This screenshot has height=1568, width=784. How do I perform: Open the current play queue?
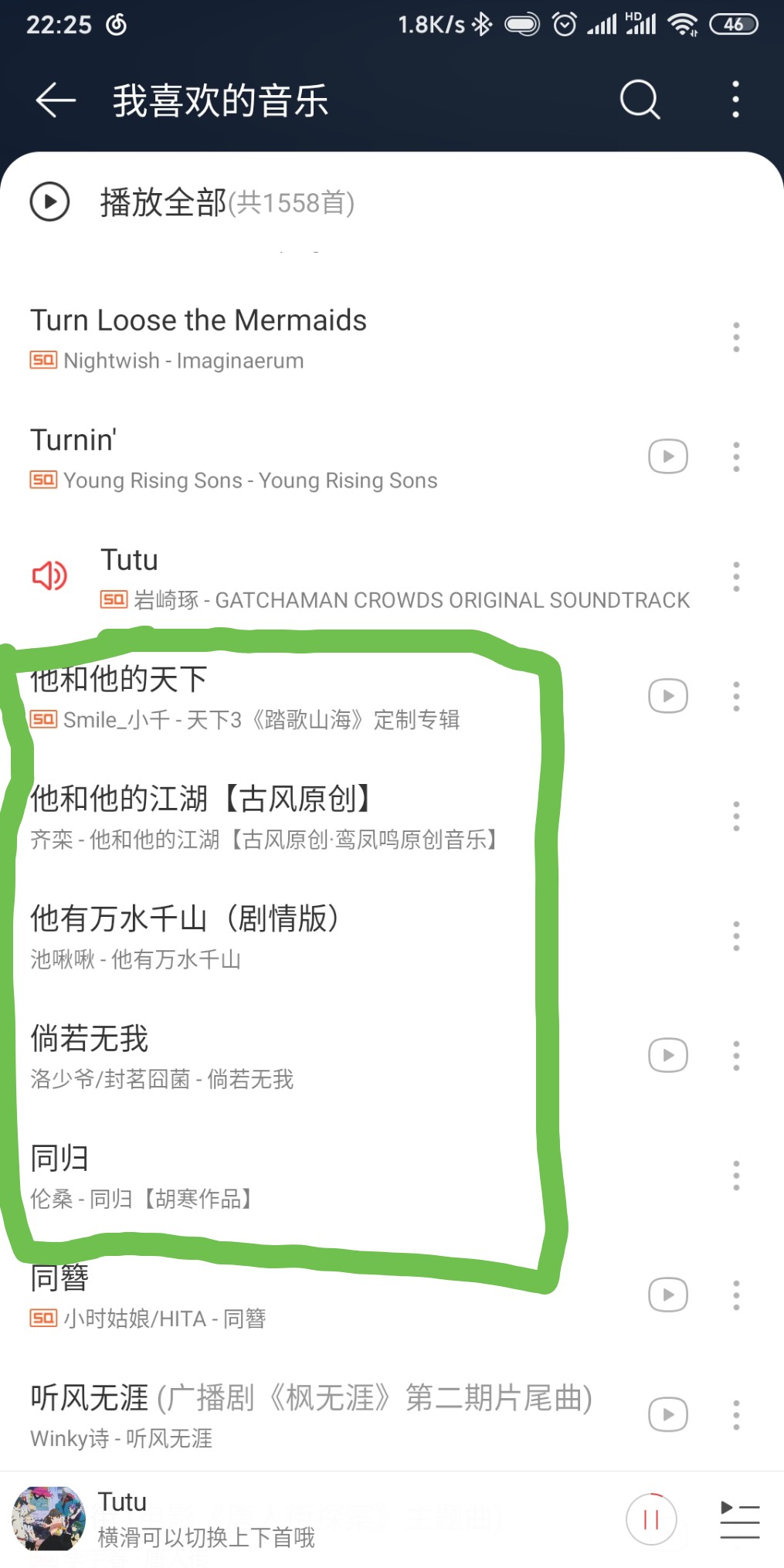[x=739, y=1519]
